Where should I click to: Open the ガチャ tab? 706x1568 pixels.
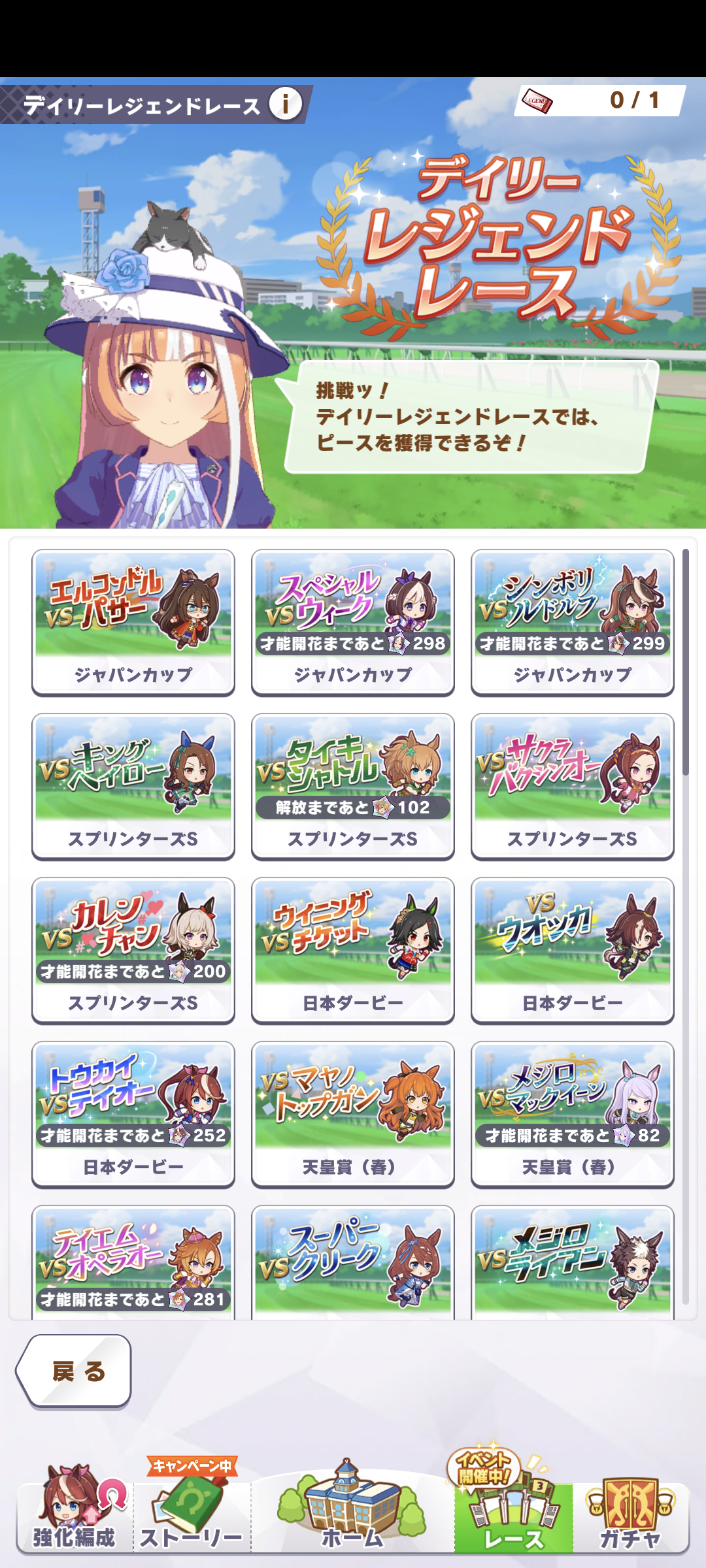[x=631, y=1514]
